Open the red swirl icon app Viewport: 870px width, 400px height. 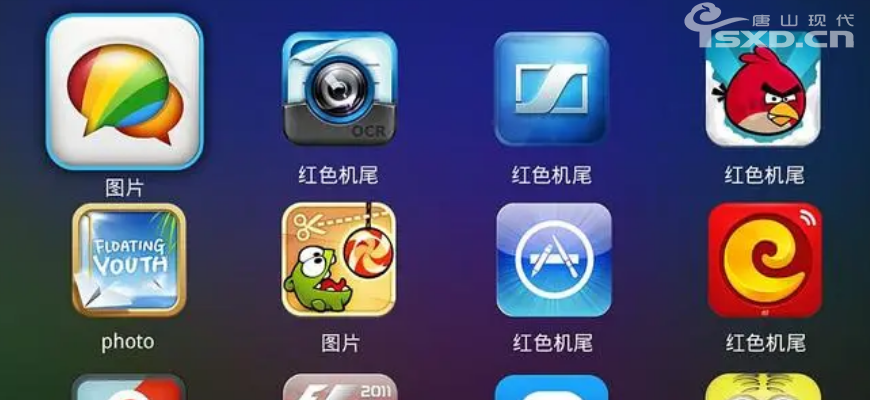click(x=765, y=260)
